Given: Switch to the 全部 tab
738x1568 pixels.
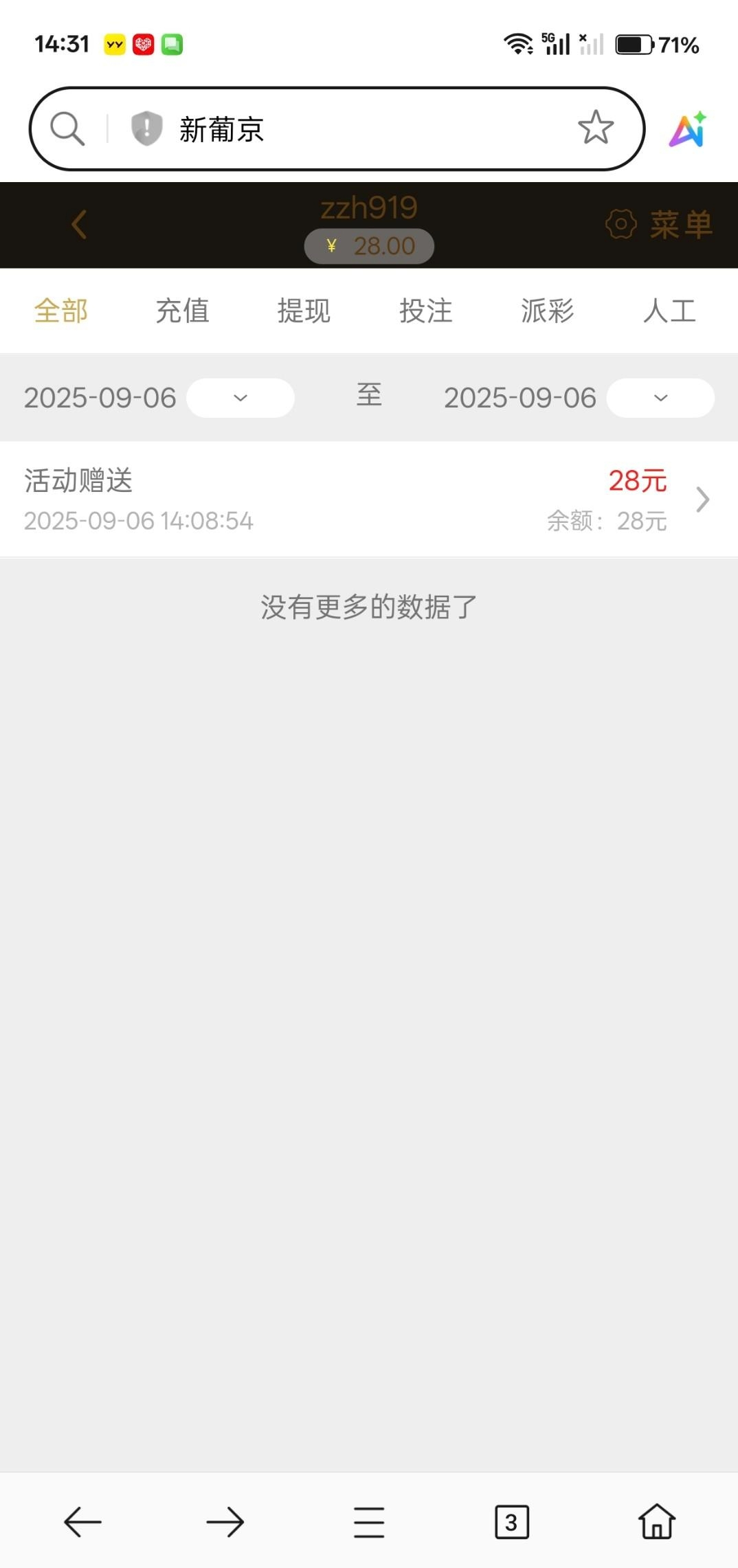Looking at the screenshot, I should tap(61, 311).
